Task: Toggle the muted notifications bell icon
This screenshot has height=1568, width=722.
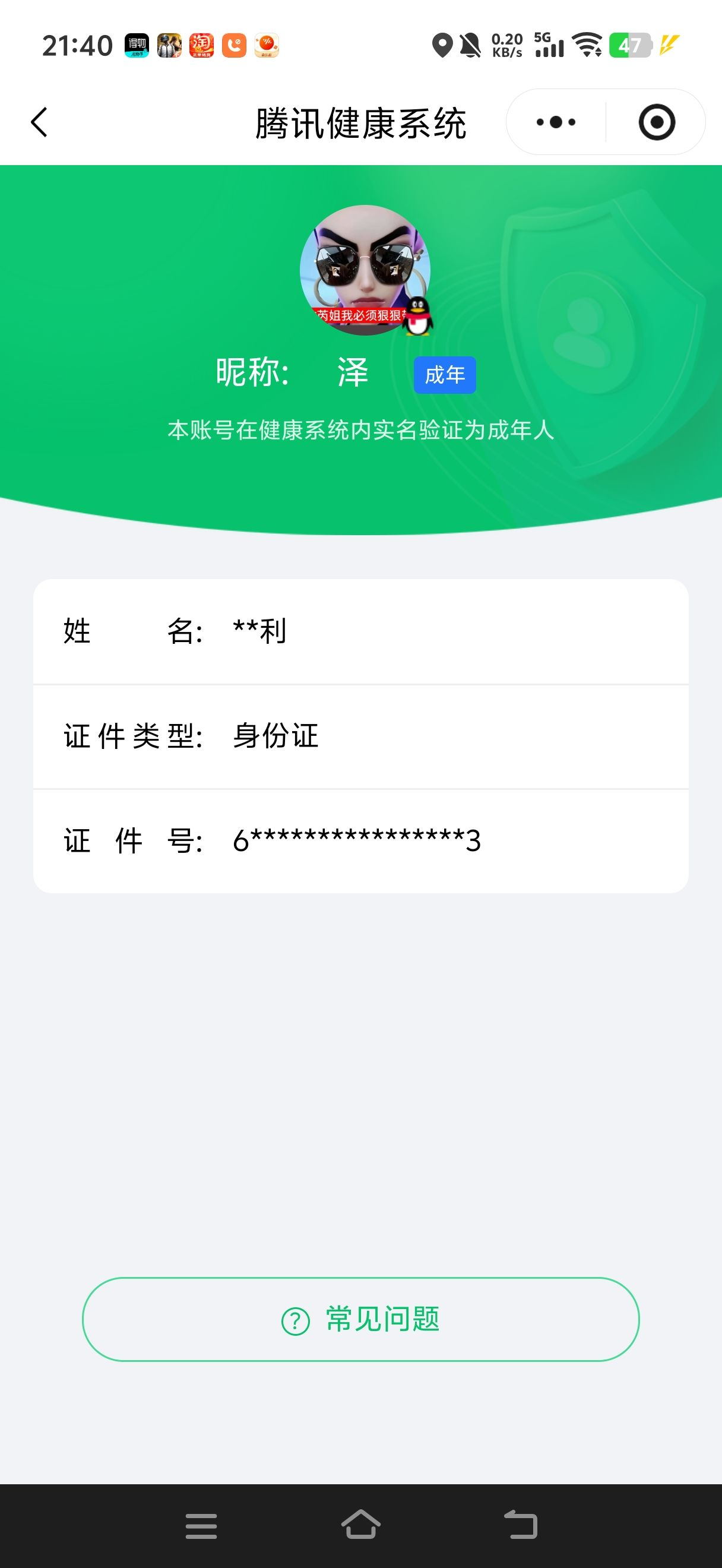Action: coord(468,45)
